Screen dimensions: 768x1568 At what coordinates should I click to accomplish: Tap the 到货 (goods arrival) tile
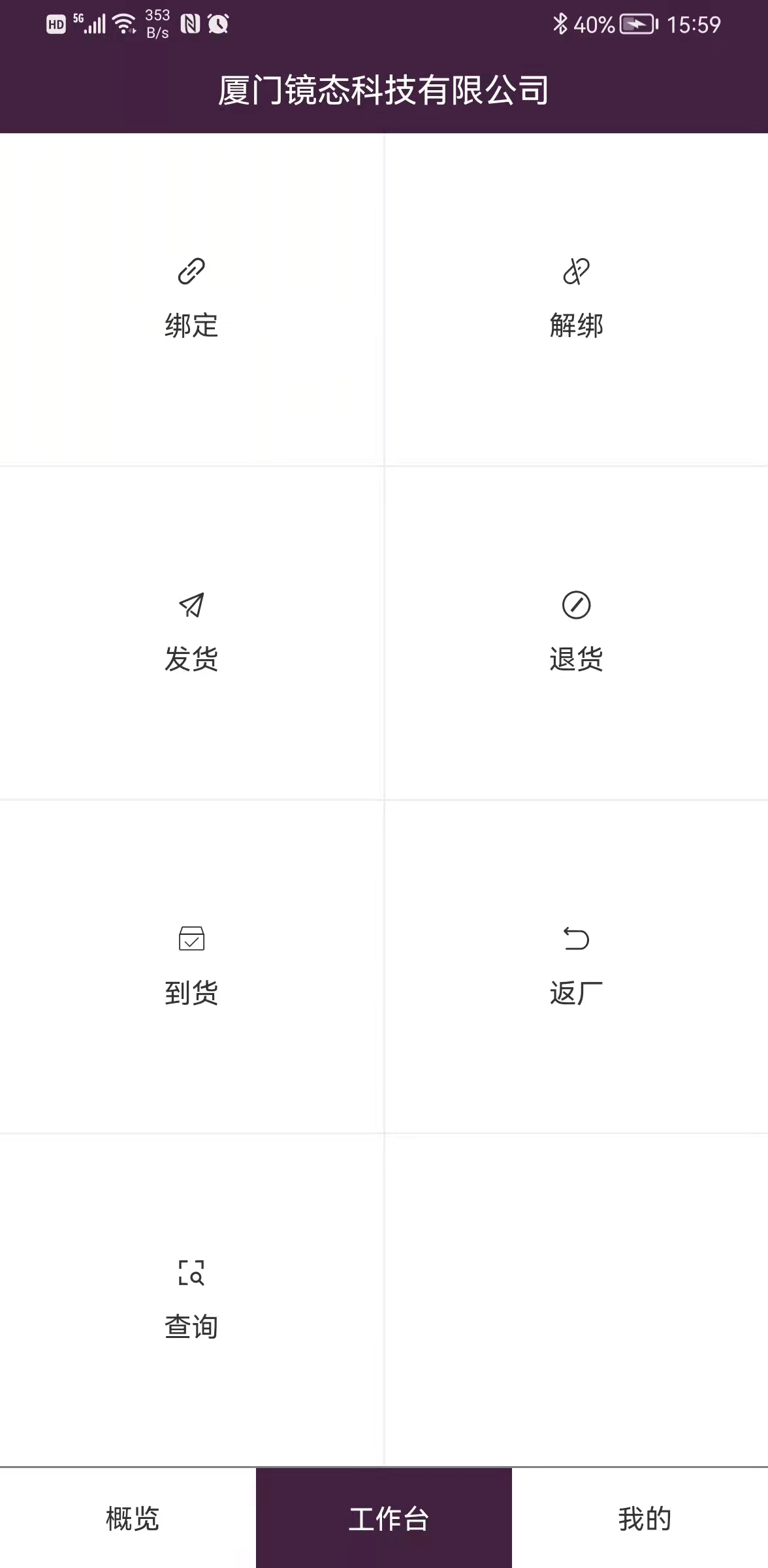coord(191,966)
